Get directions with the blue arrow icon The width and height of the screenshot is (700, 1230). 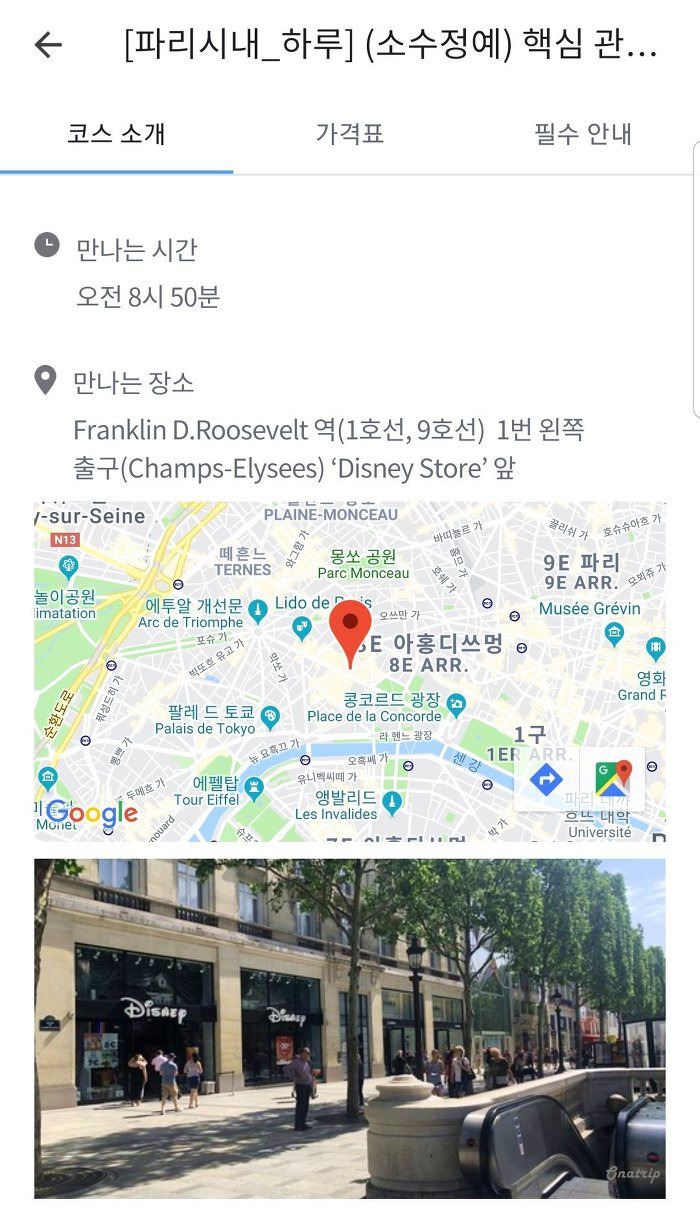coord(546,778)
